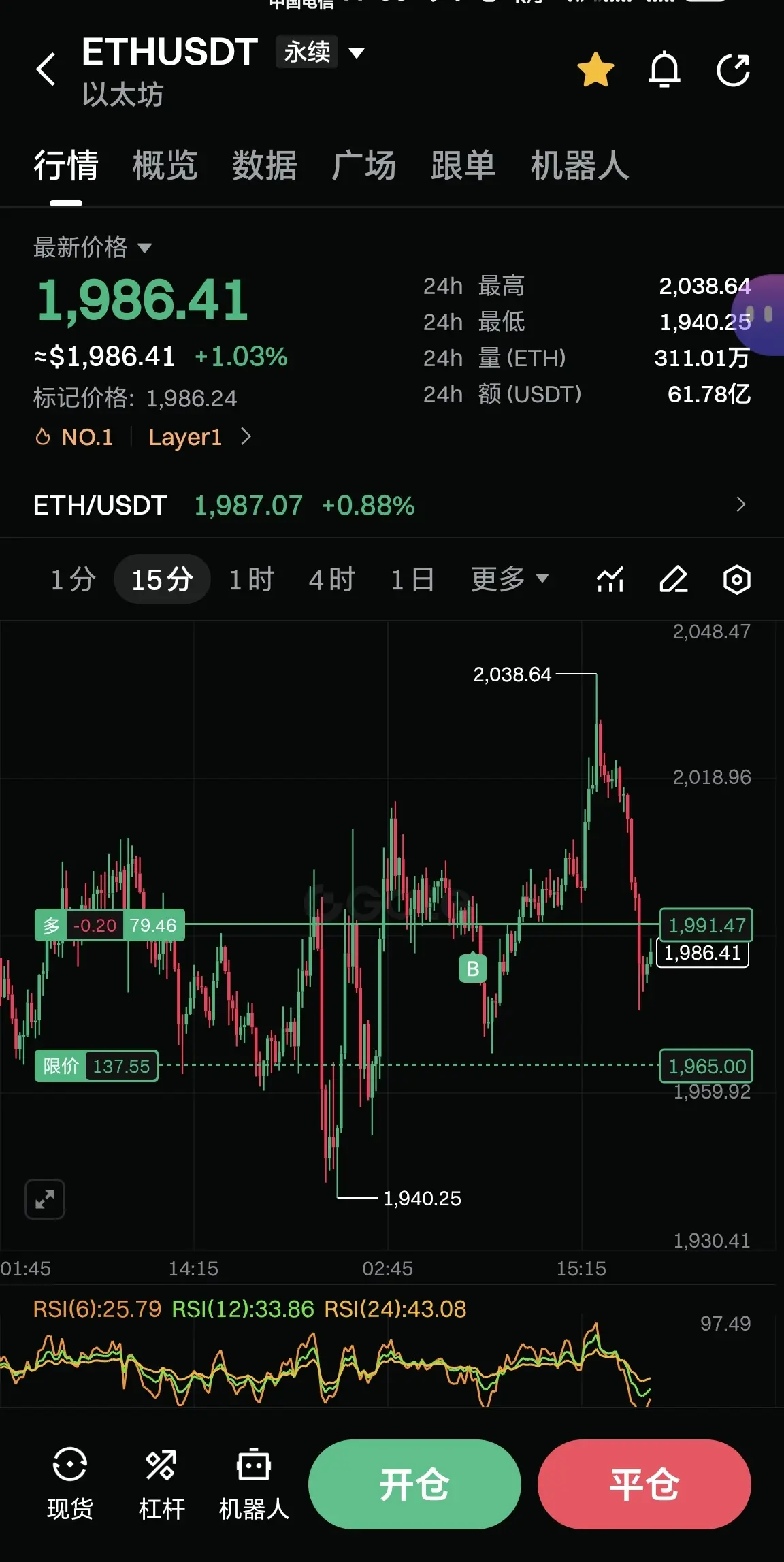
Task: Switch to the 数据 tab
Action: (x=264, y=166)
